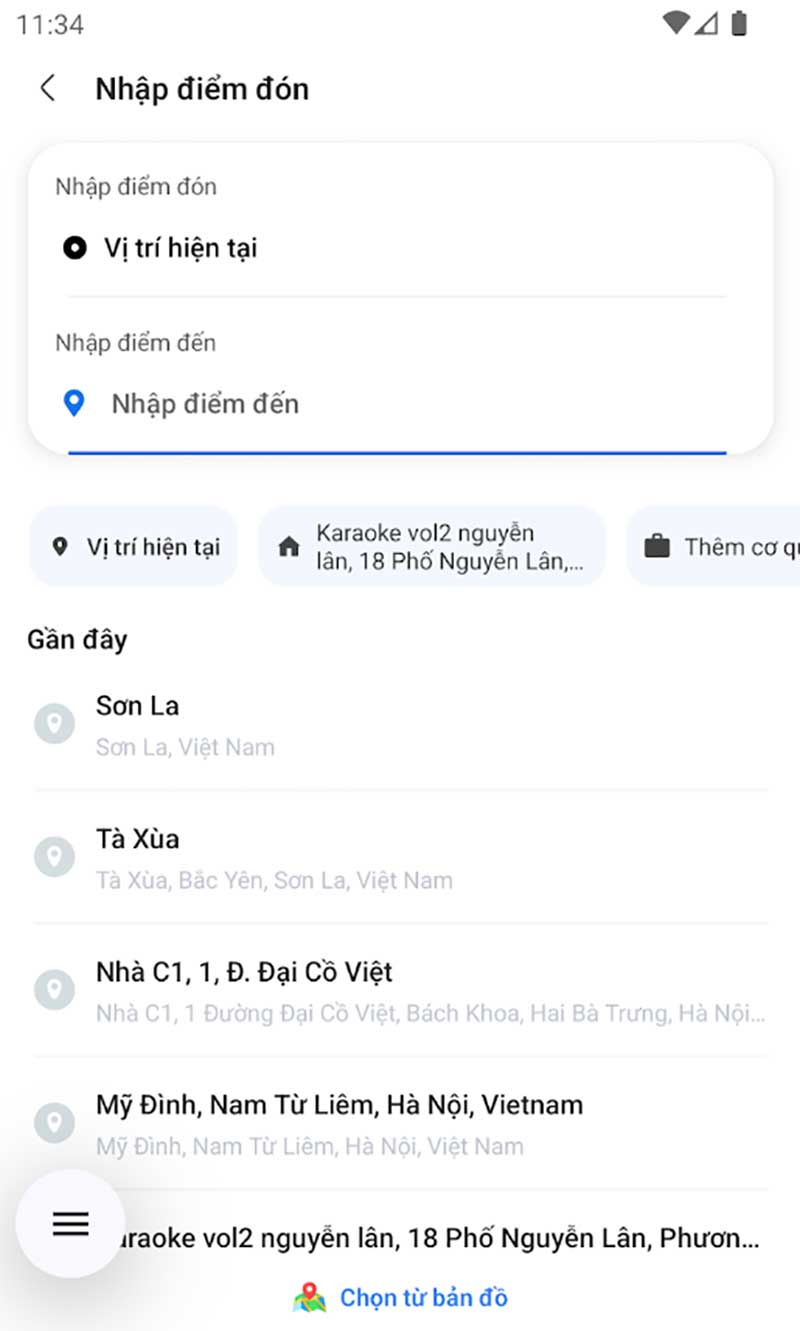The height and width of the screenshot is (1331, 800).
Task: Select the Vị trí hiện tại suggestion chip
Action: (x=133, y=546)
